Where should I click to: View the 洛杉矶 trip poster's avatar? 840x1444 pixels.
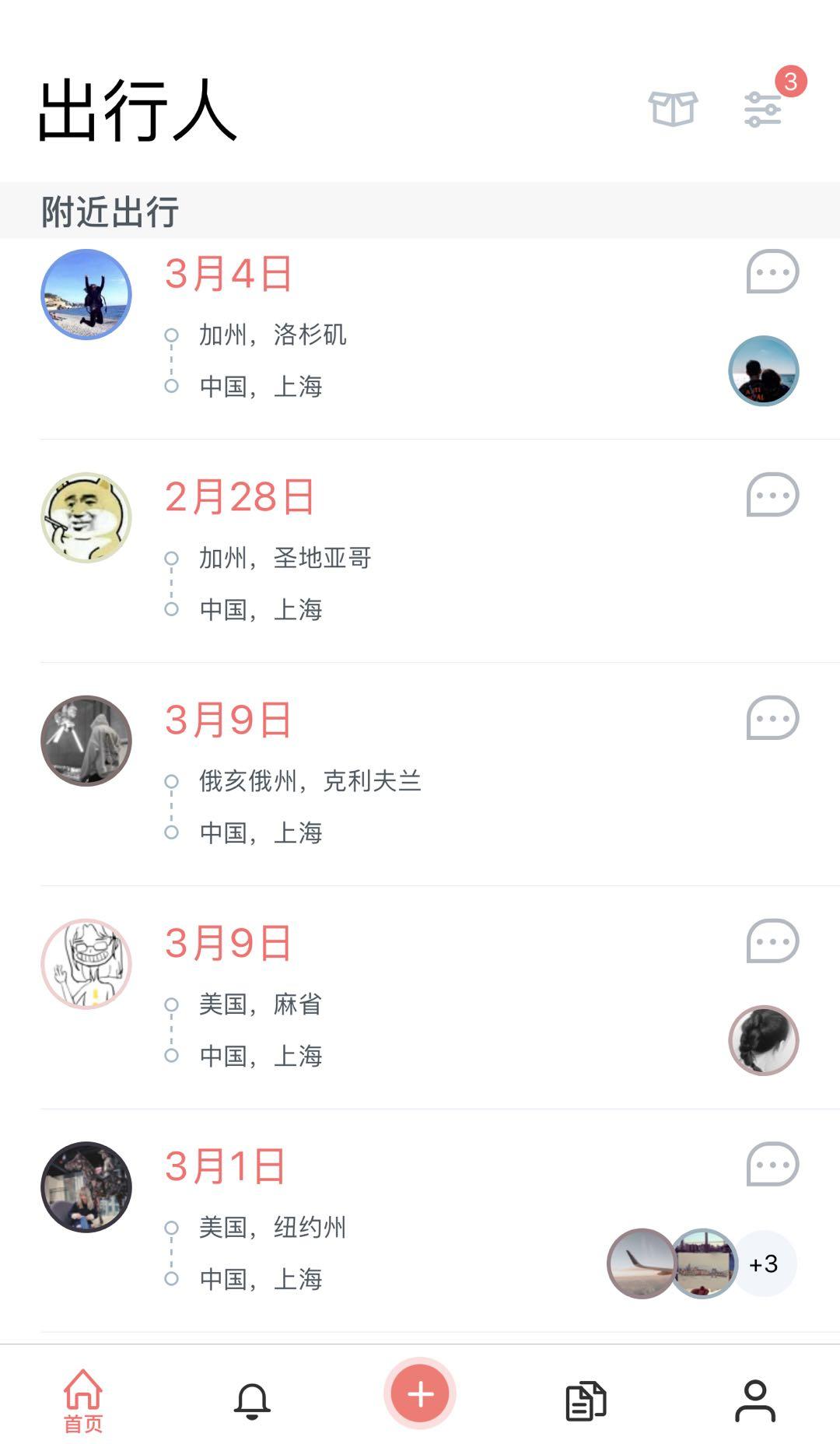(x=86, y=295)
